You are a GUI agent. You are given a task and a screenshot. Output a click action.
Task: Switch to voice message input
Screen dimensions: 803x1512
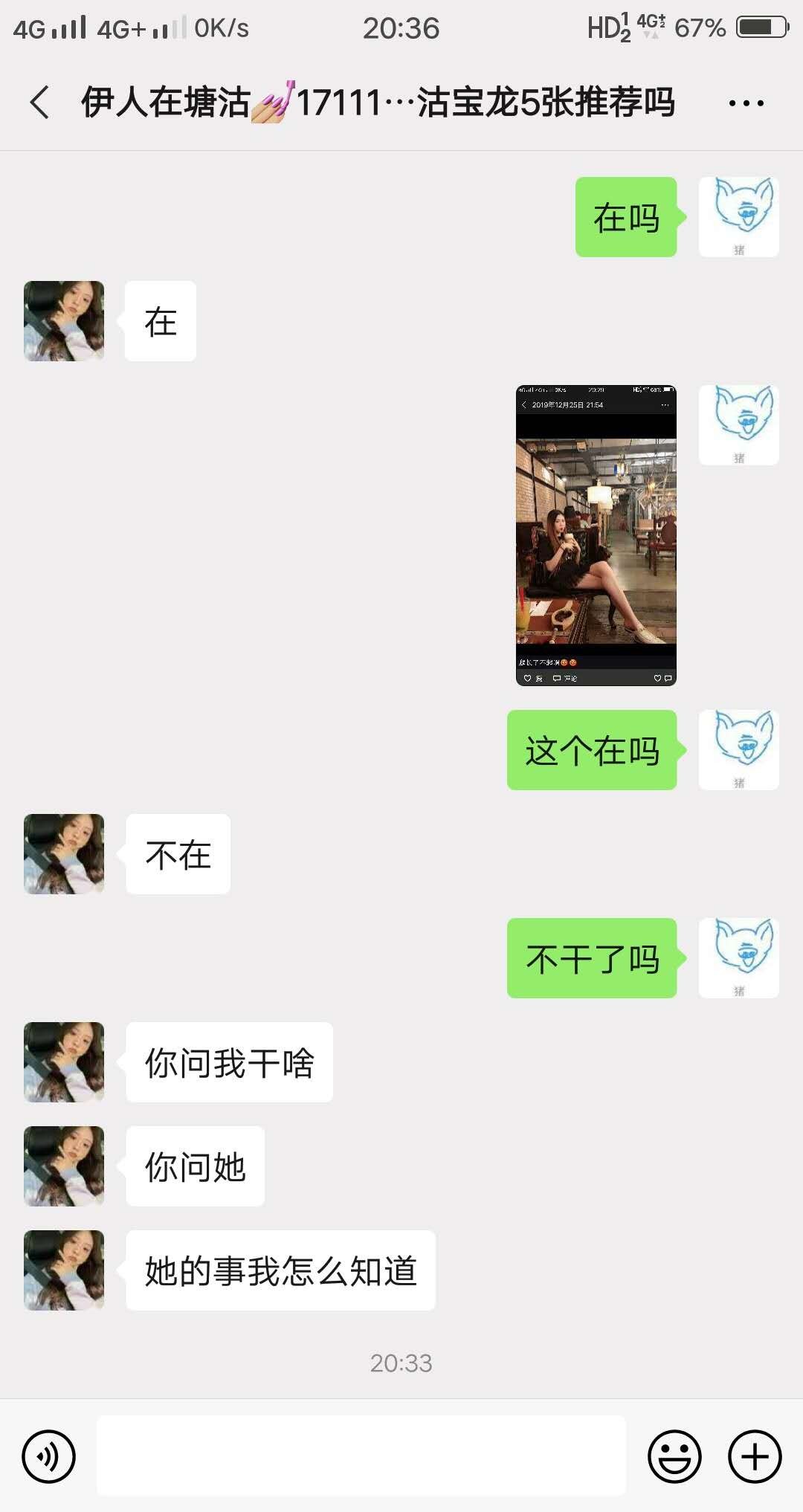(49, 1456)
